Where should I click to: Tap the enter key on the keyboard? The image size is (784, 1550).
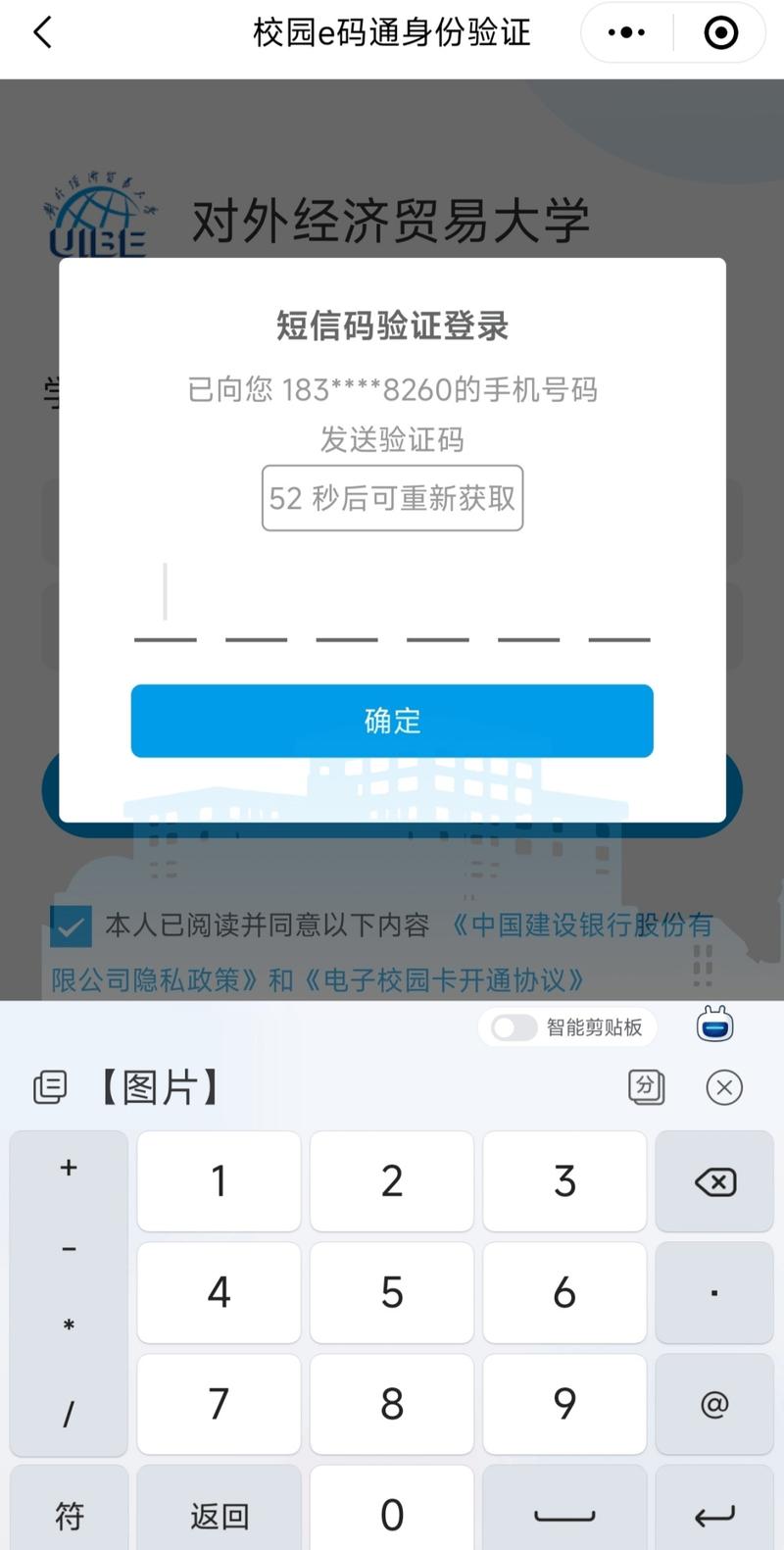714,1516
